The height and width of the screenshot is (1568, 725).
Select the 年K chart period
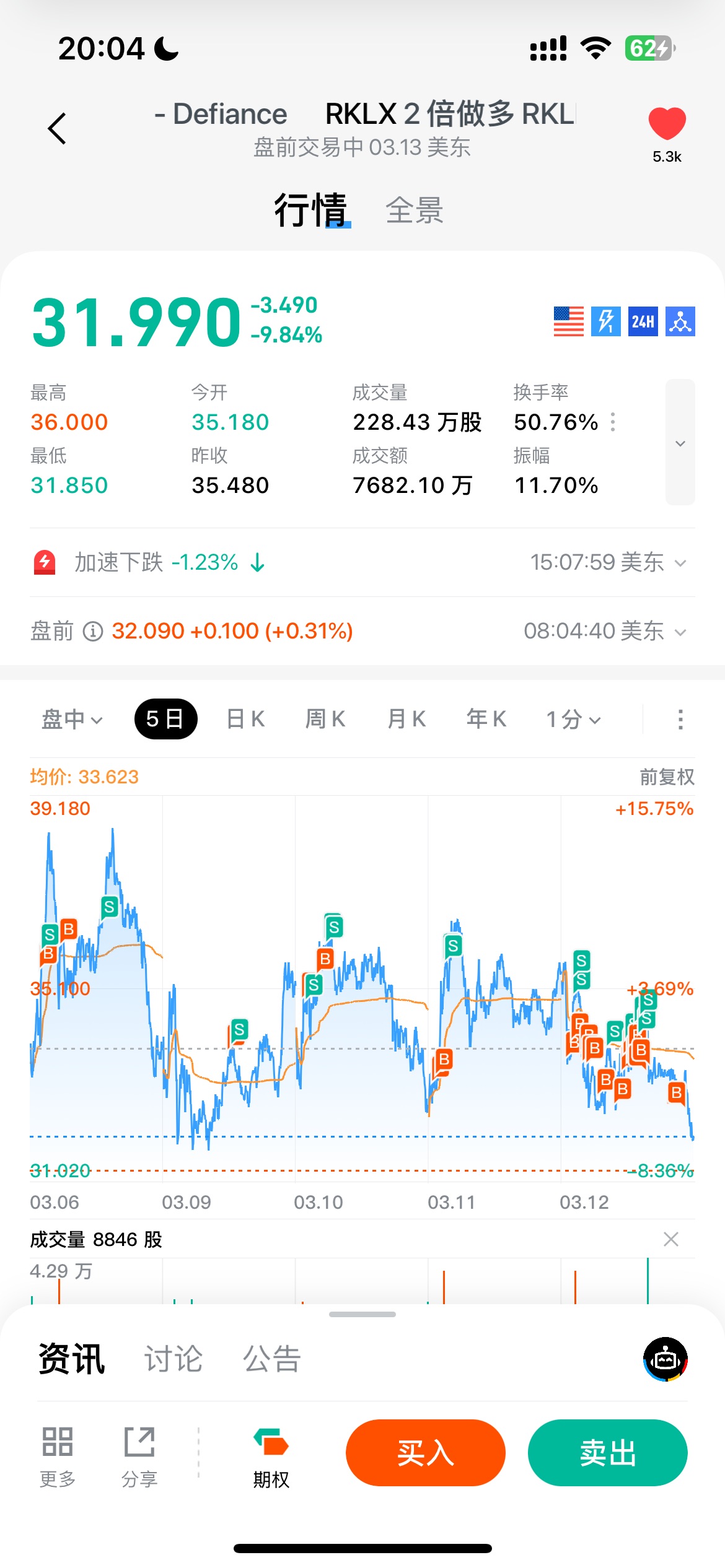pos(486,720)
